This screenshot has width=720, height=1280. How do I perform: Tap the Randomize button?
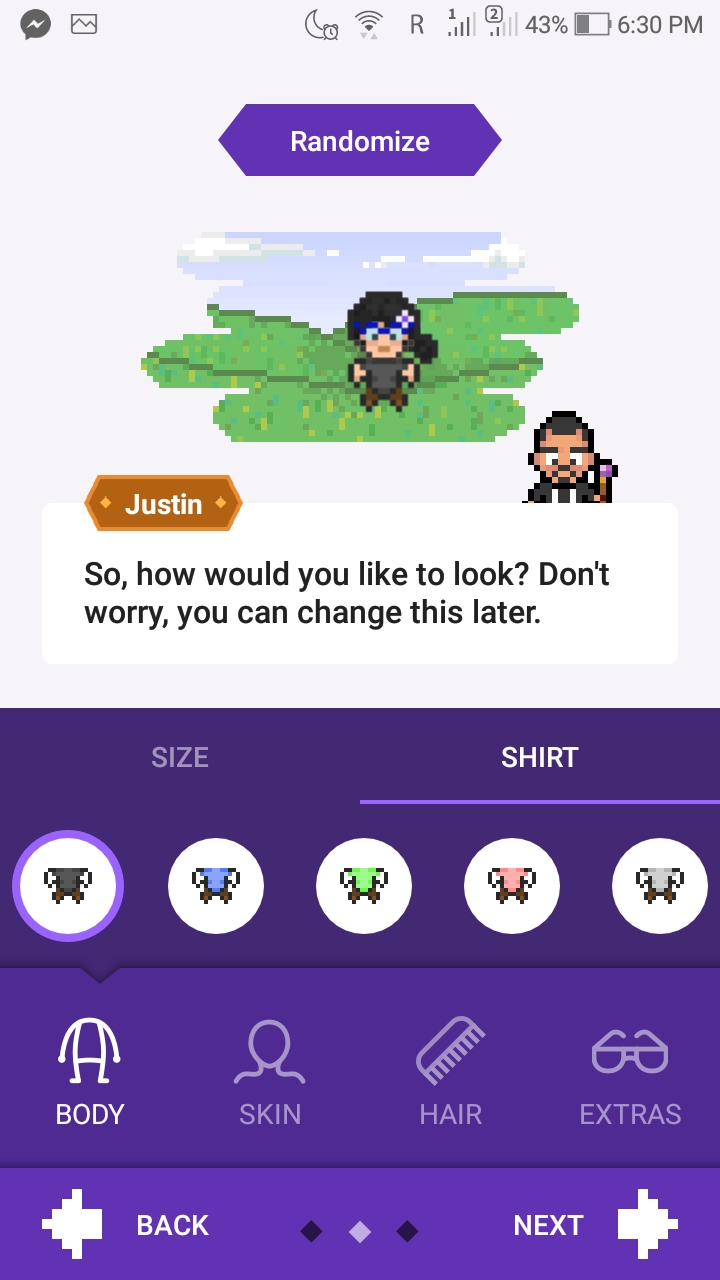pos(360,141)
